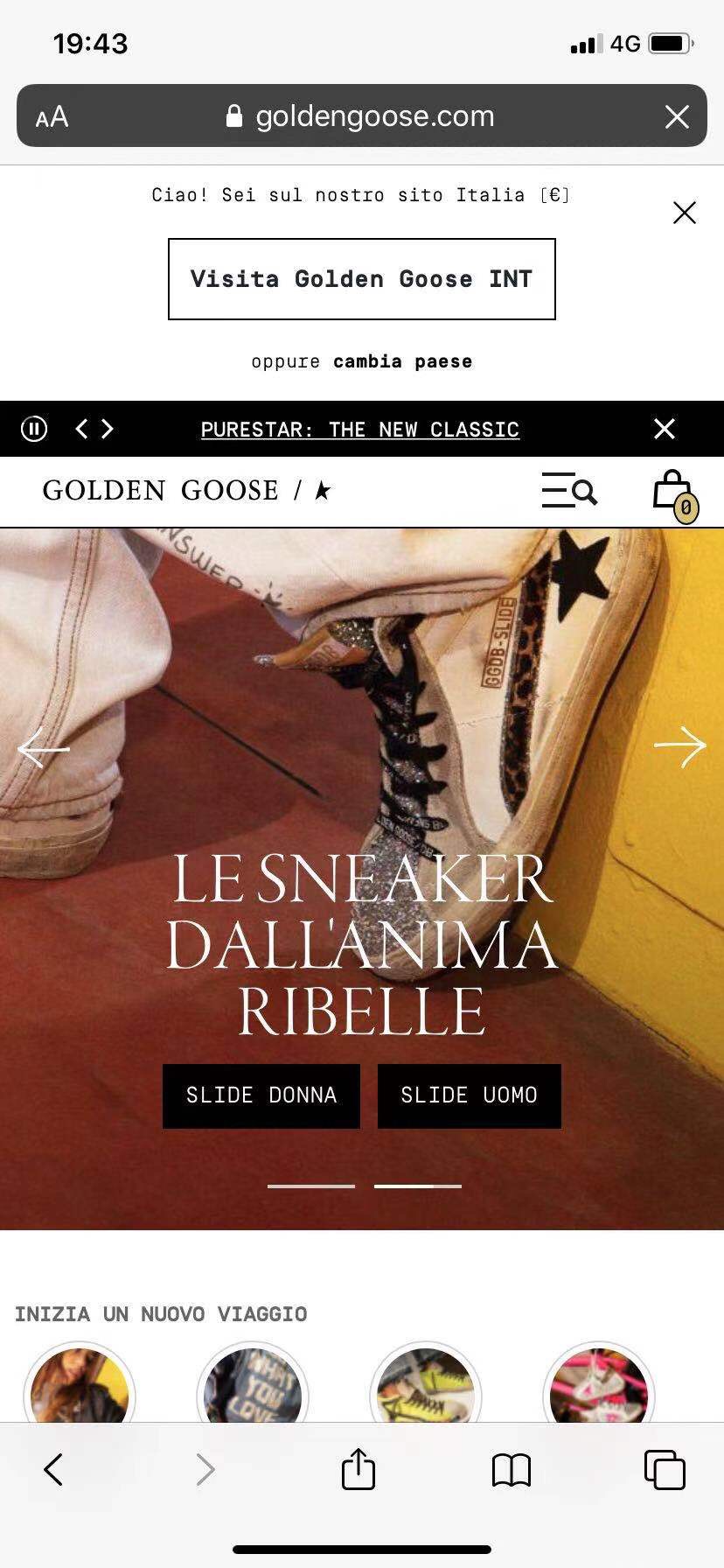Go to the previous hero slide
Screen dimensions: 724x1568
point(43,748)
